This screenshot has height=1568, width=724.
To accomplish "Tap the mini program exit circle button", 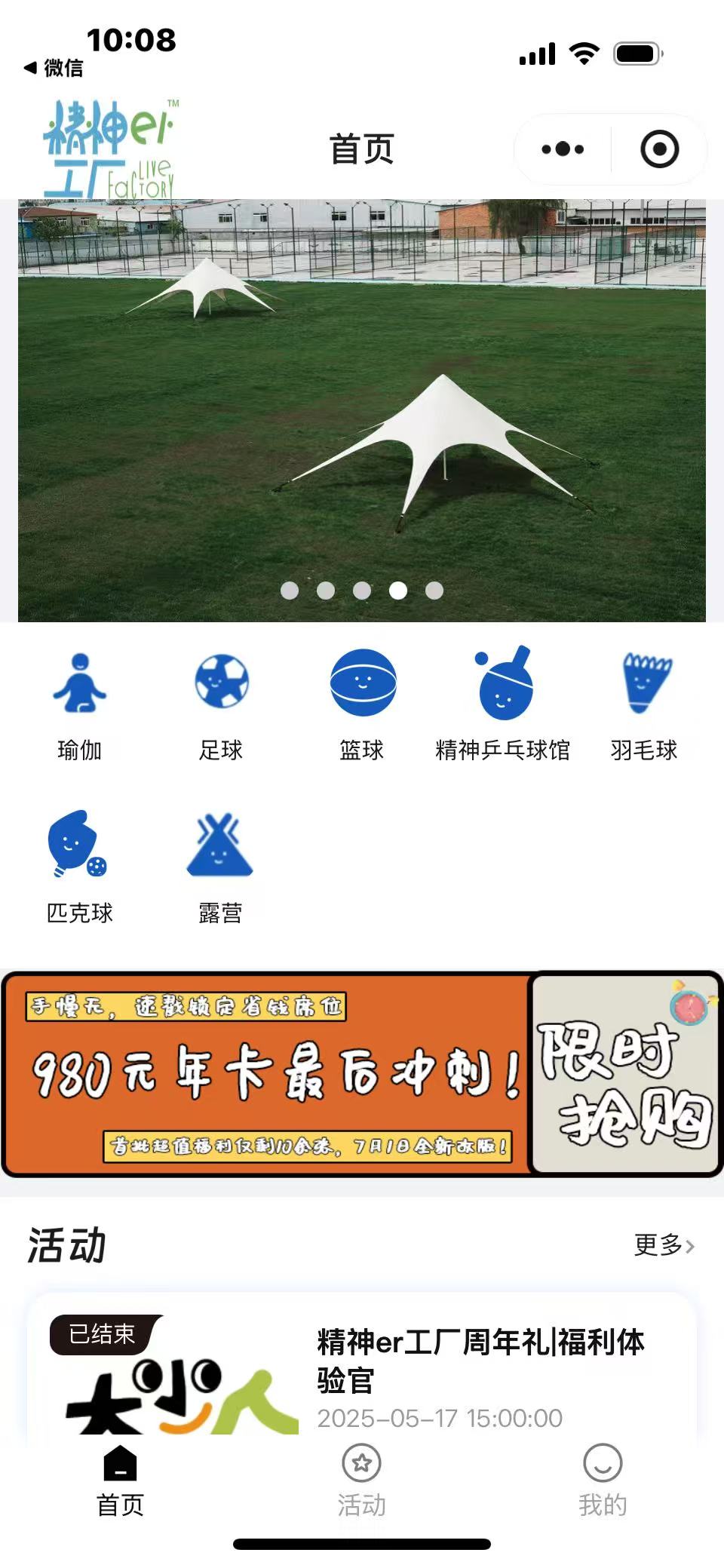I will [x=658, y=149].
